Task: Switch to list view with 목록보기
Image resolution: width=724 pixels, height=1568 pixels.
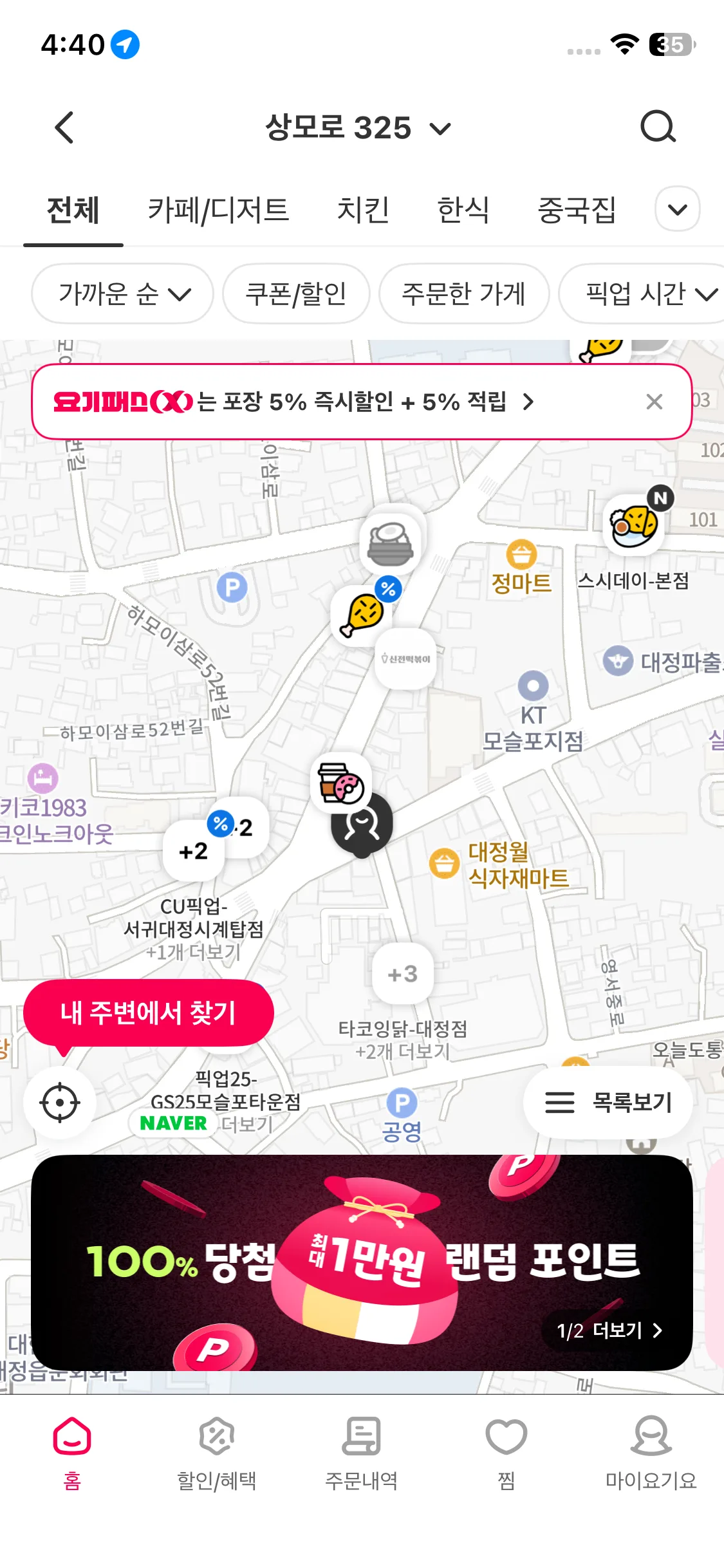Action: 608,1103
